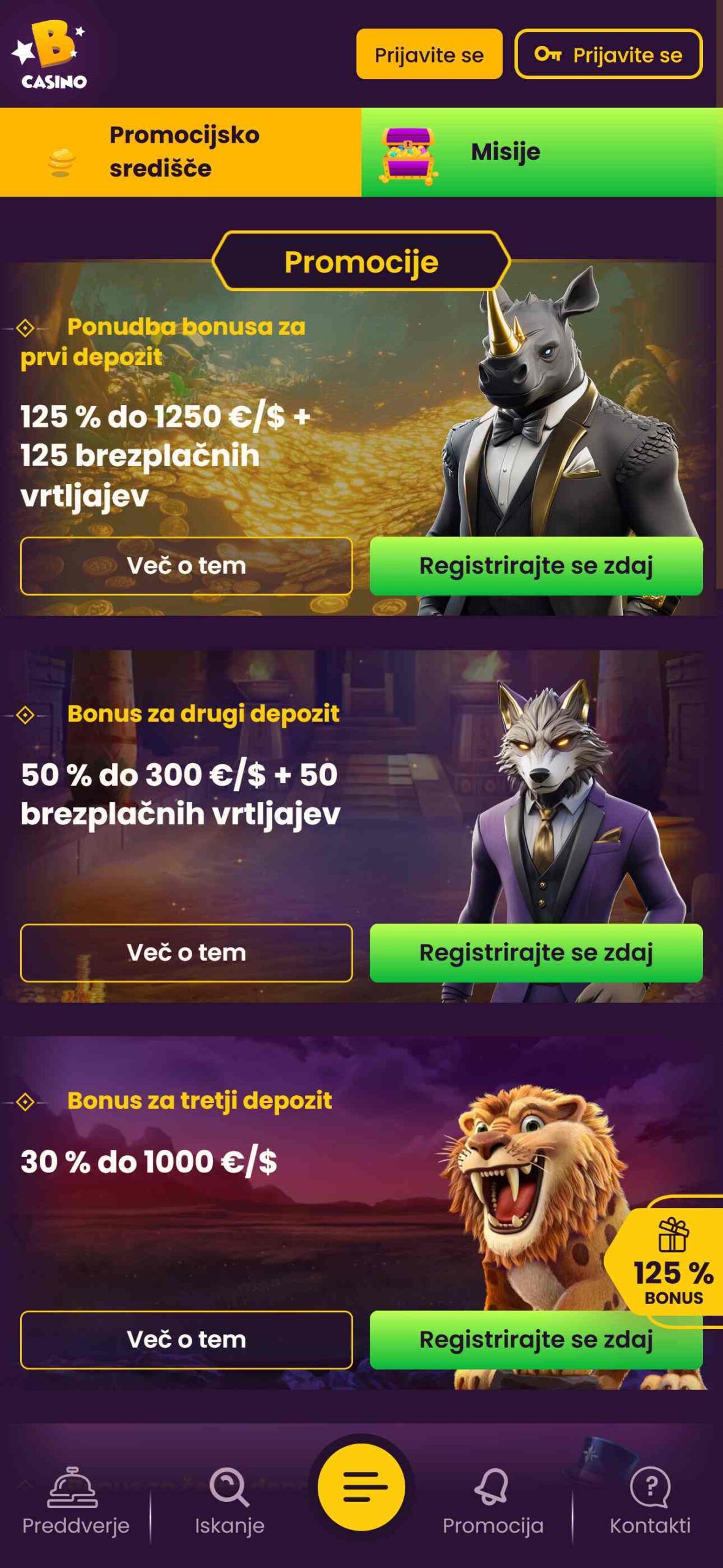The width and height of the screenshot is (723, 1568).
Task: Open the yellow central menu button
Action: click(361, 1487)
